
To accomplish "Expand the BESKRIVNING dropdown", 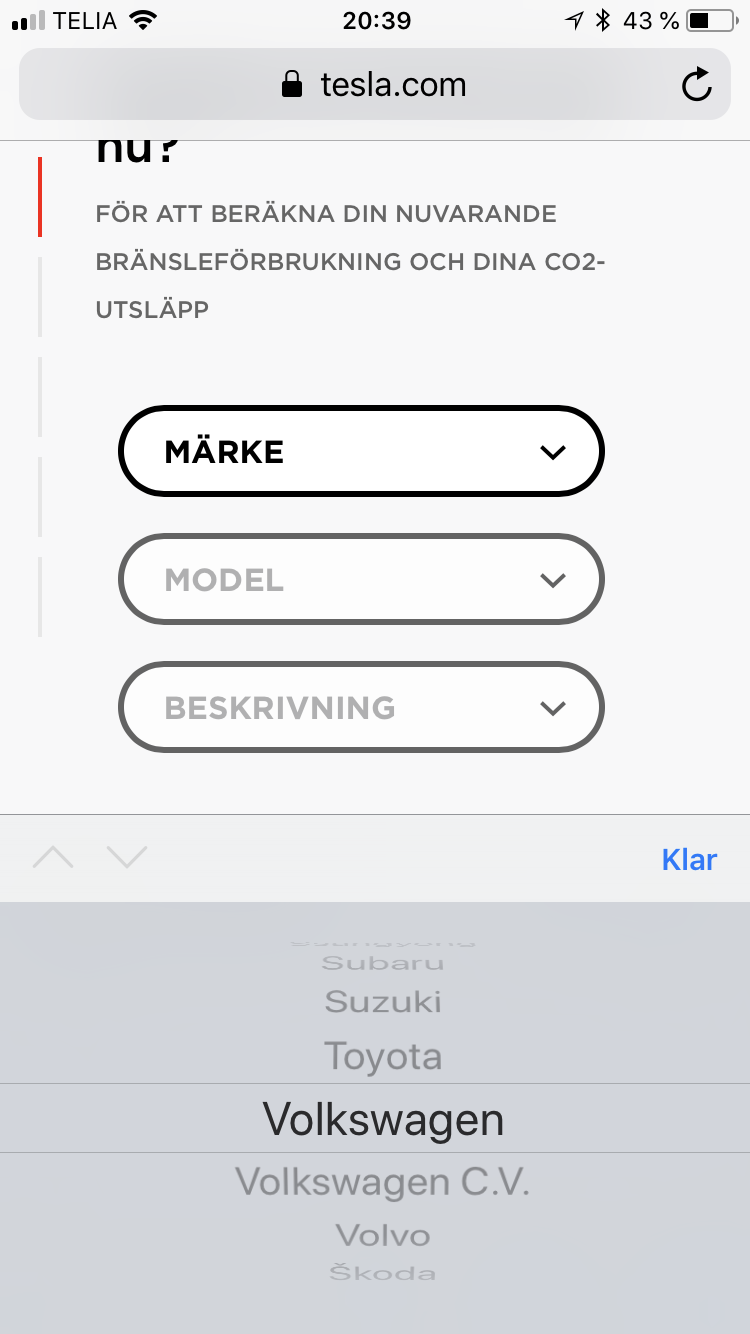I will (361, 707).
